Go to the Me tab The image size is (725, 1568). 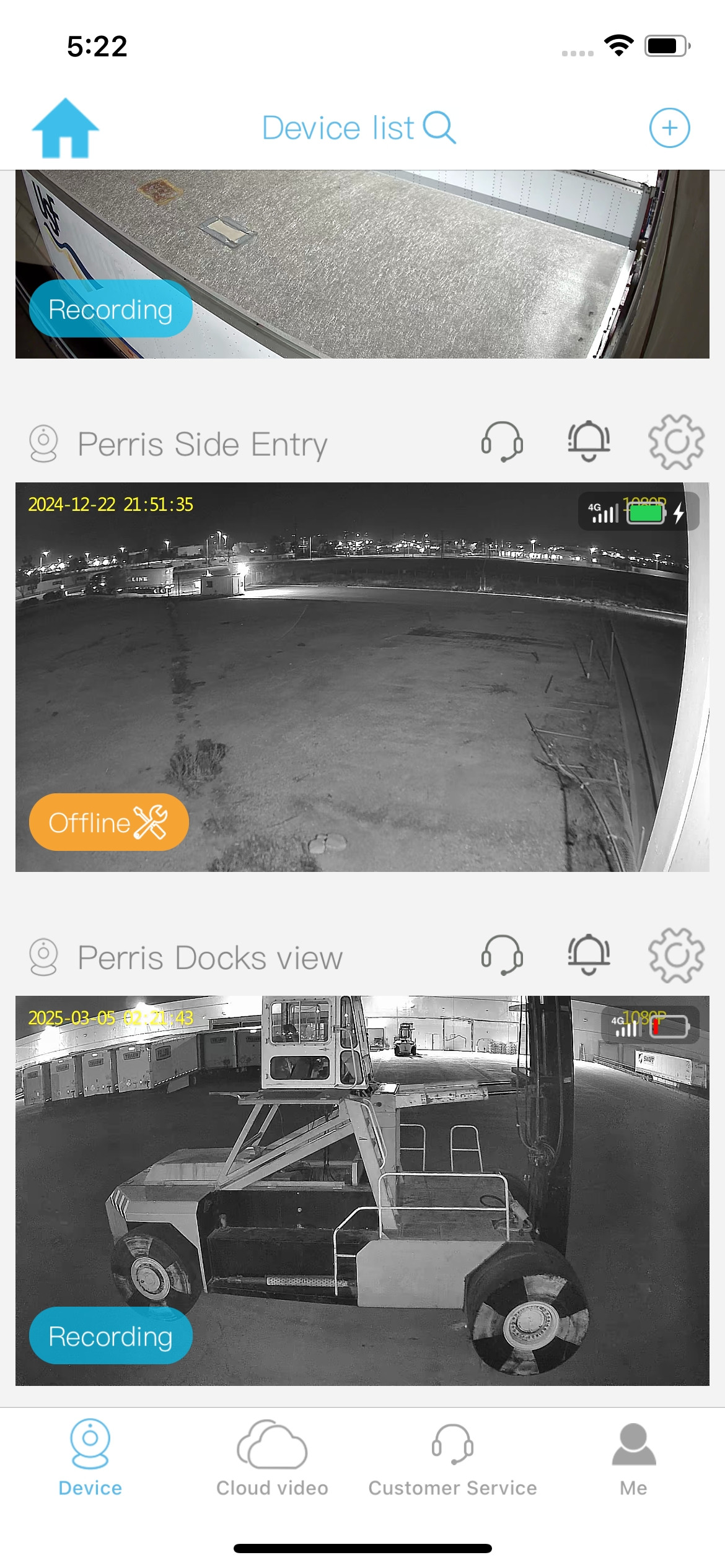[x=633, y=1457]
